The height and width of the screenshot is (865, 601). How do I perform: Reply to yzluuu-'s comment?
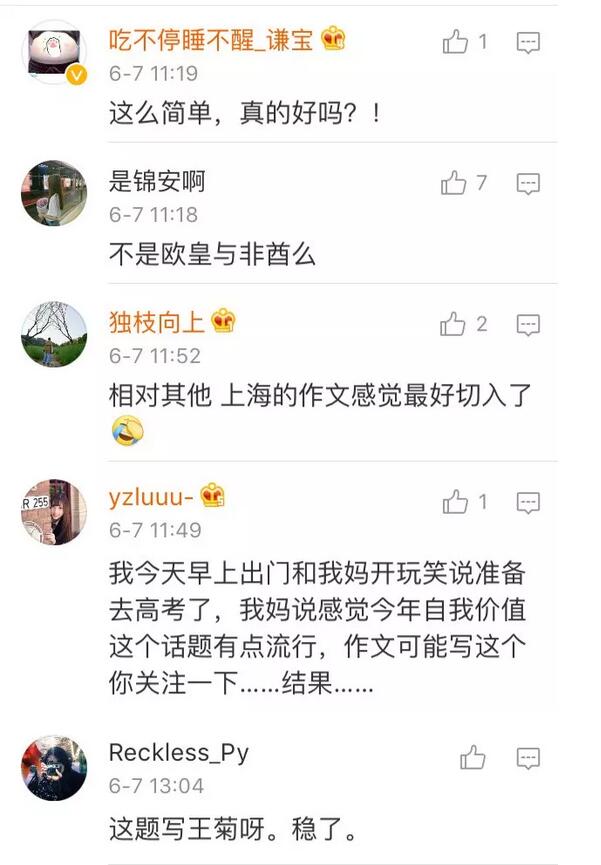click(x=528, y=500)
